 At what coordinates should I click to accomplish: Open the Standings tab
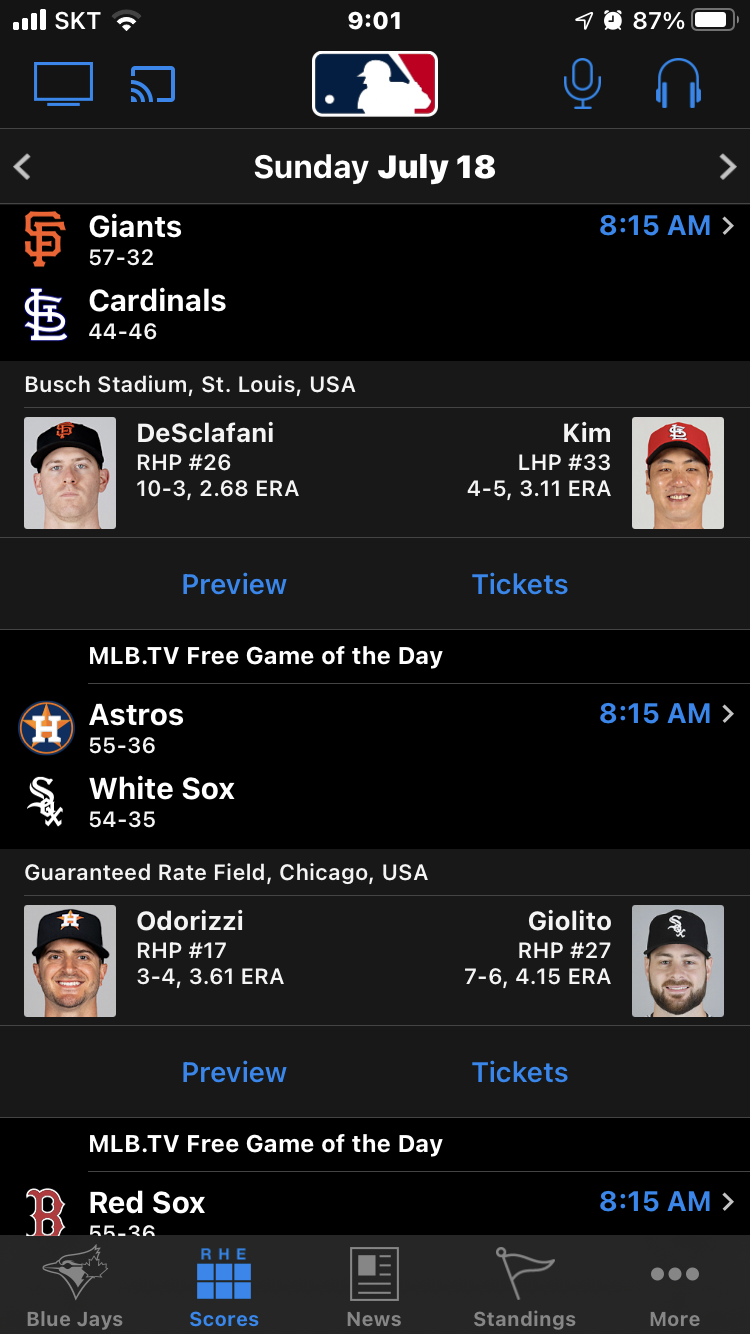pos(524,1286)
